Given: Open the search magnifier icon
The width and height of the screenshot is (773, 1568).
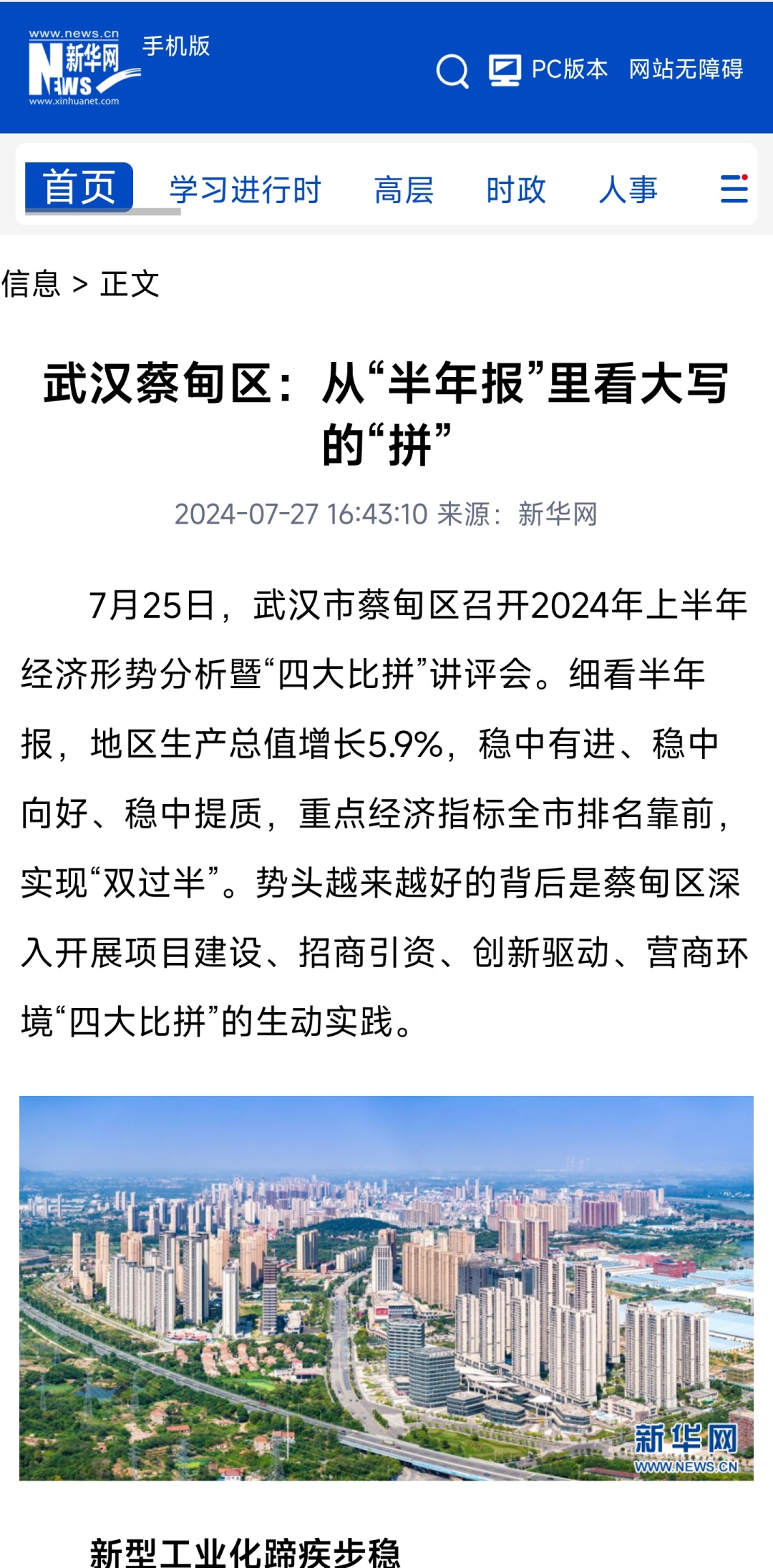Looking at the screenshot, I should [452, 71].
